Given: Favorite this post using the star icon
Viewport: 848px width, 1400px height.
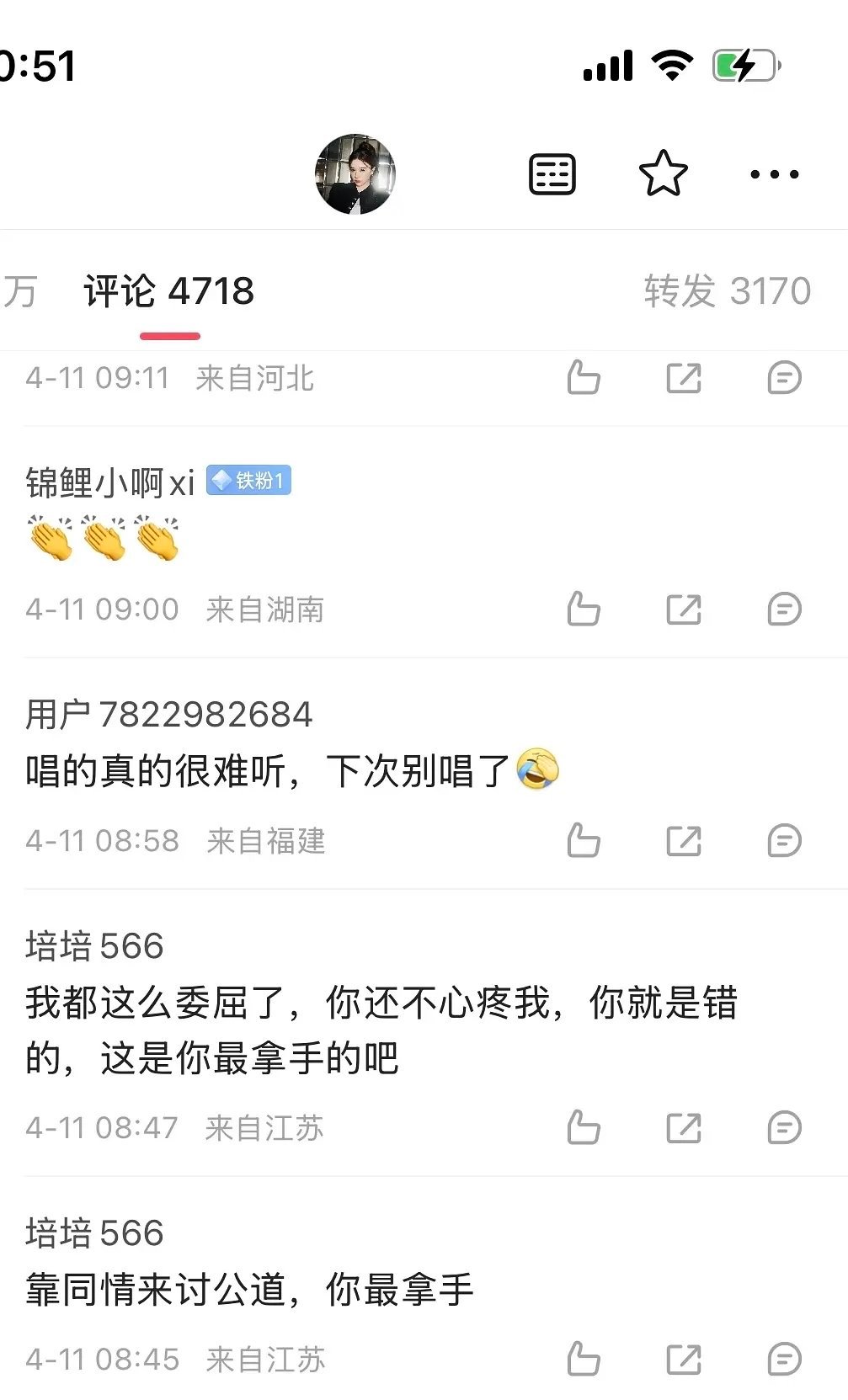Looking at the screenshot, I should click(x=664, y=173).
